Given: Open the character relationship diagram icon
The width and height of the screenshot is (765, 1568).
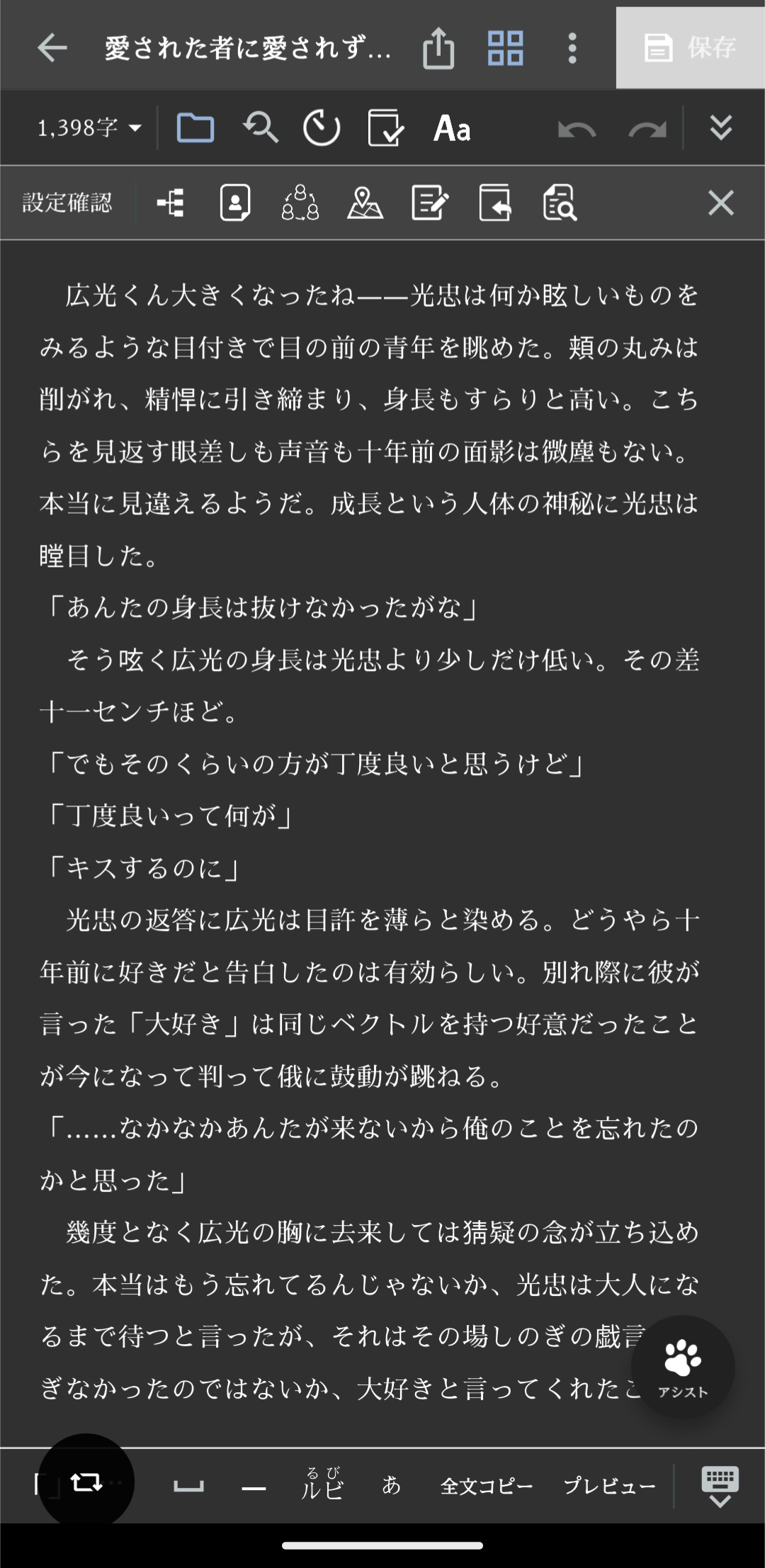Looking at the screenshot, I should (300, 203).
